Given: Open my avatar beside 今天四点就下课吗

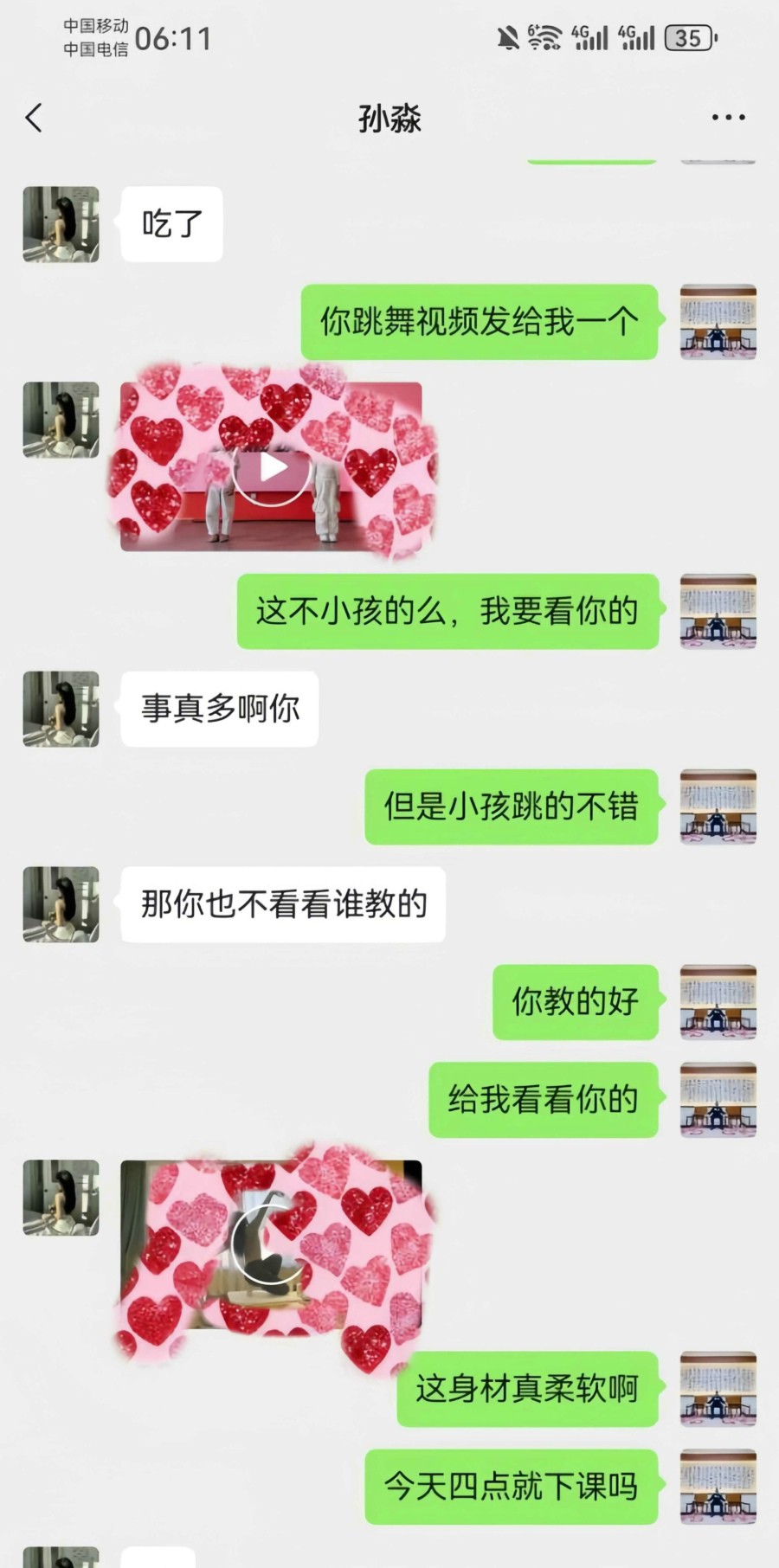Looking at the screenshot, I should click(x=718, y=1487).
